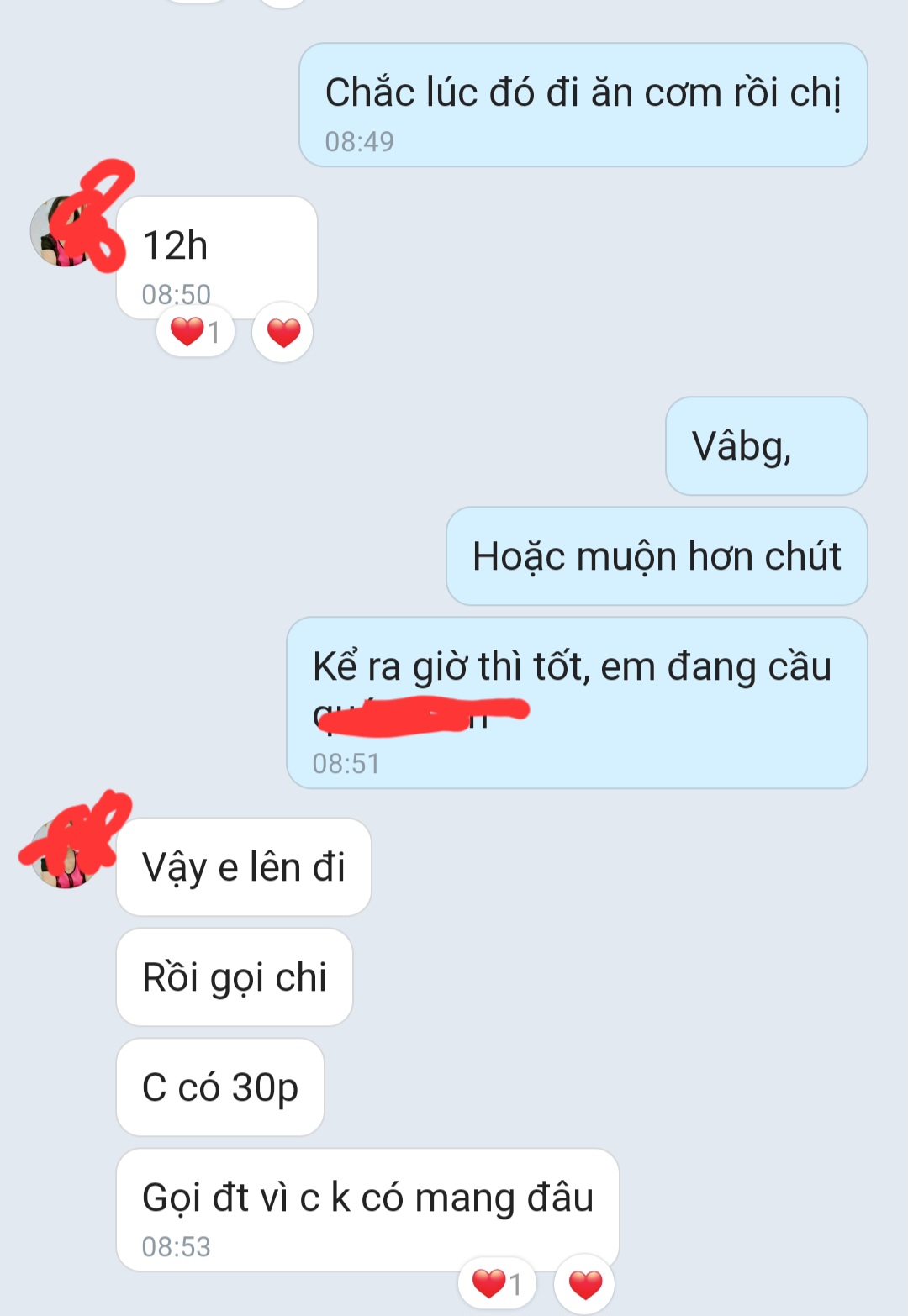The width and height of the screenshot is (908, 1316).
Task: Open heart reaction count on 'Gọi đt vì c k có mang đâu'
Action: coord(497,1284)
